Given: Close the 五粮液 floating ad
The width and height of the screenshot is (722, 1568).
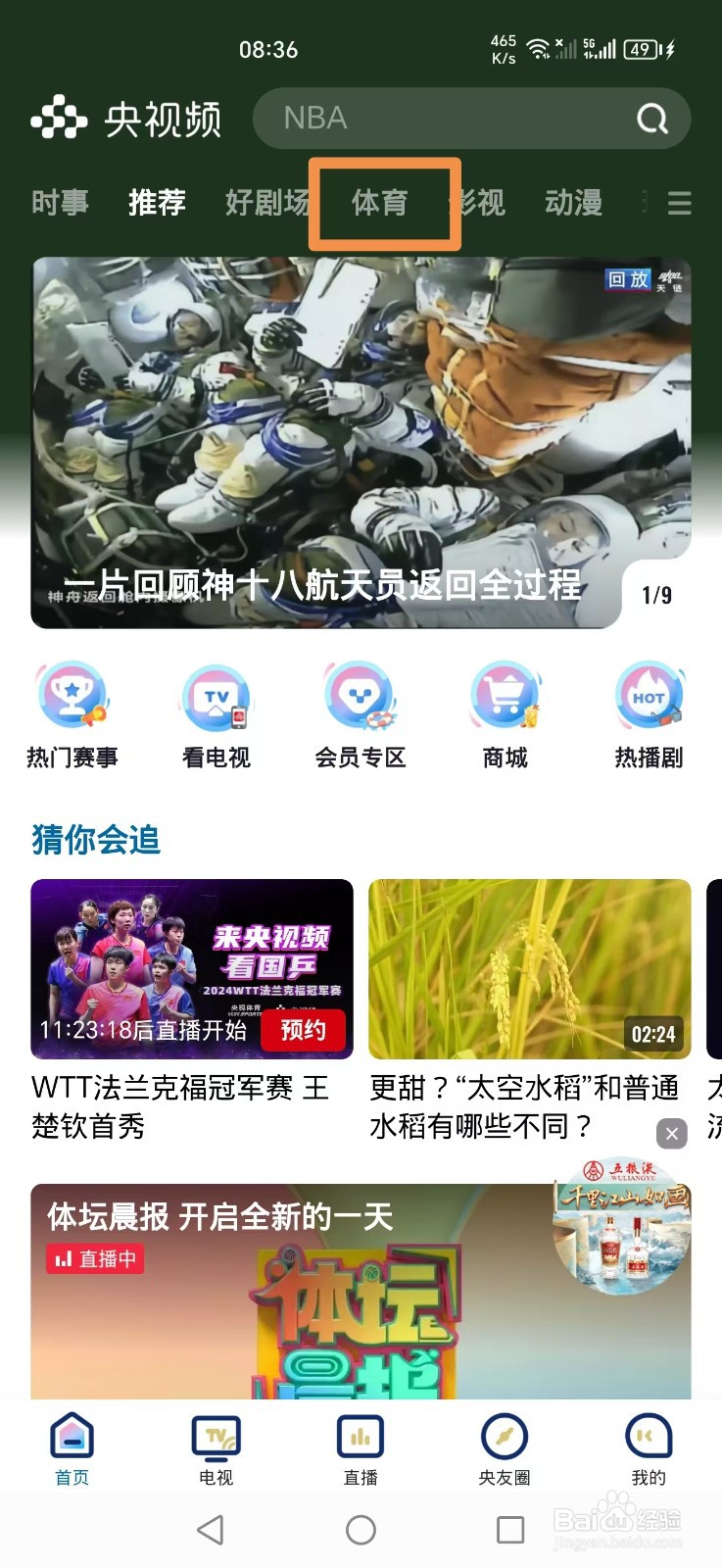Looking at the screenshot, I should (x=671, y=1134).
